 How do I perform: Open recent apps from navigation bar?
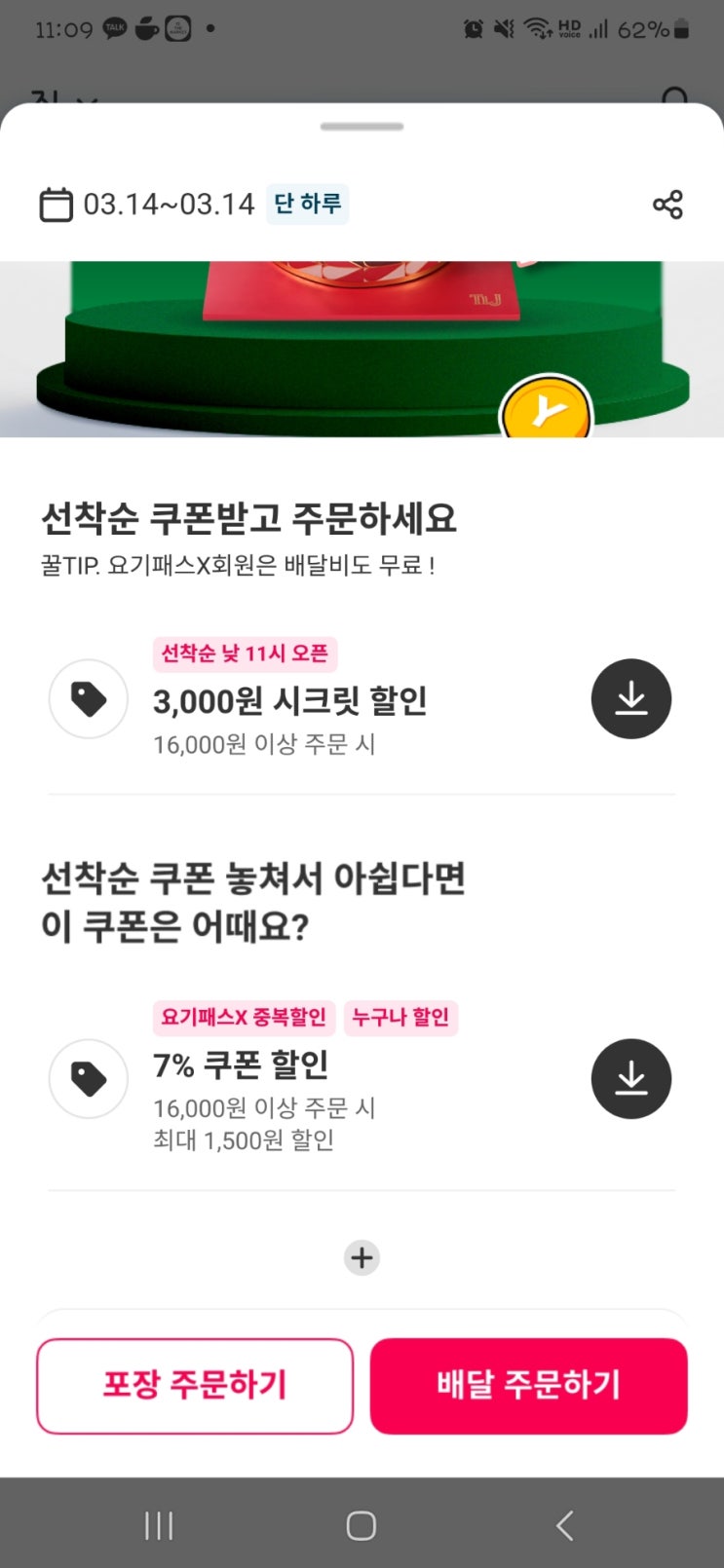point(159,1525)
